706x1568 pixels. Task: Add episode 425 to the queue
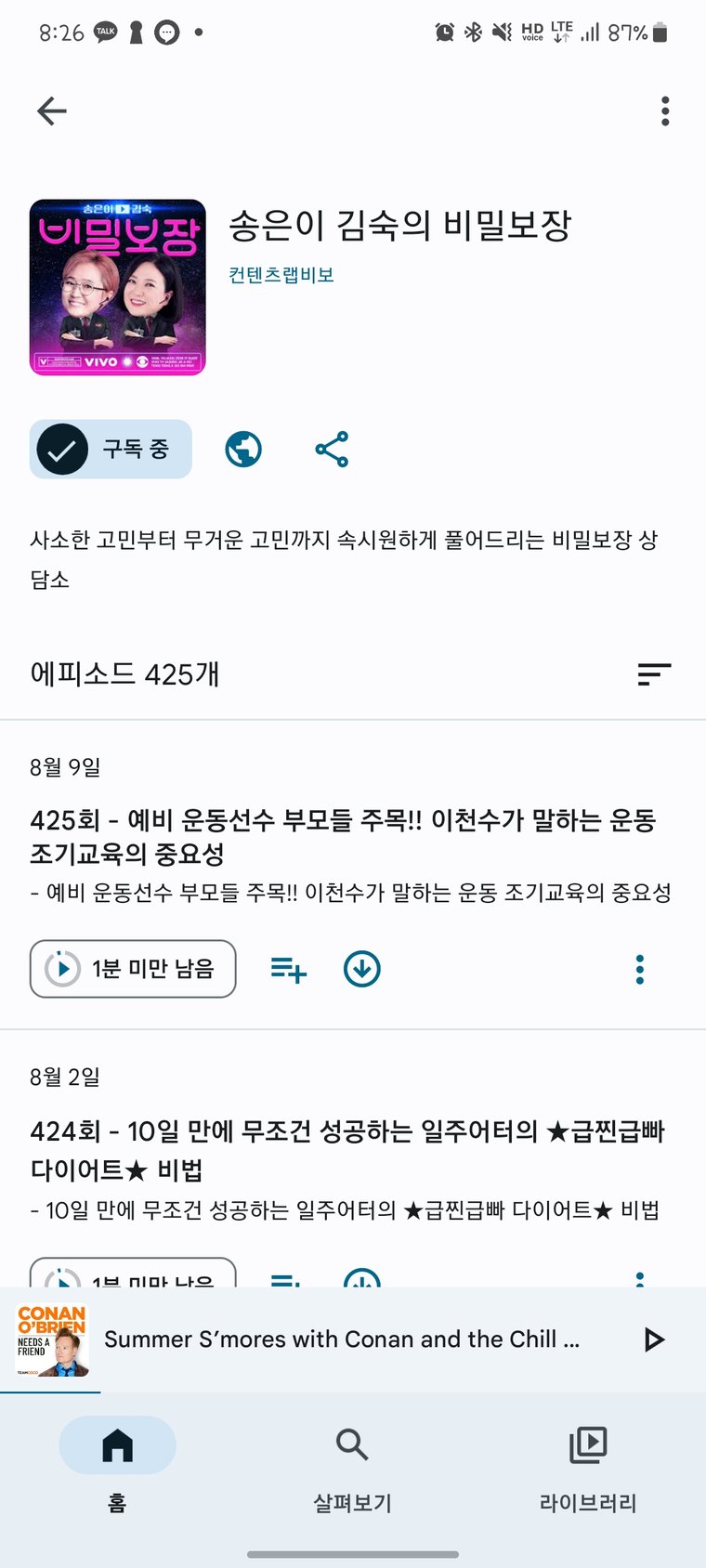(x=287, y=969)
